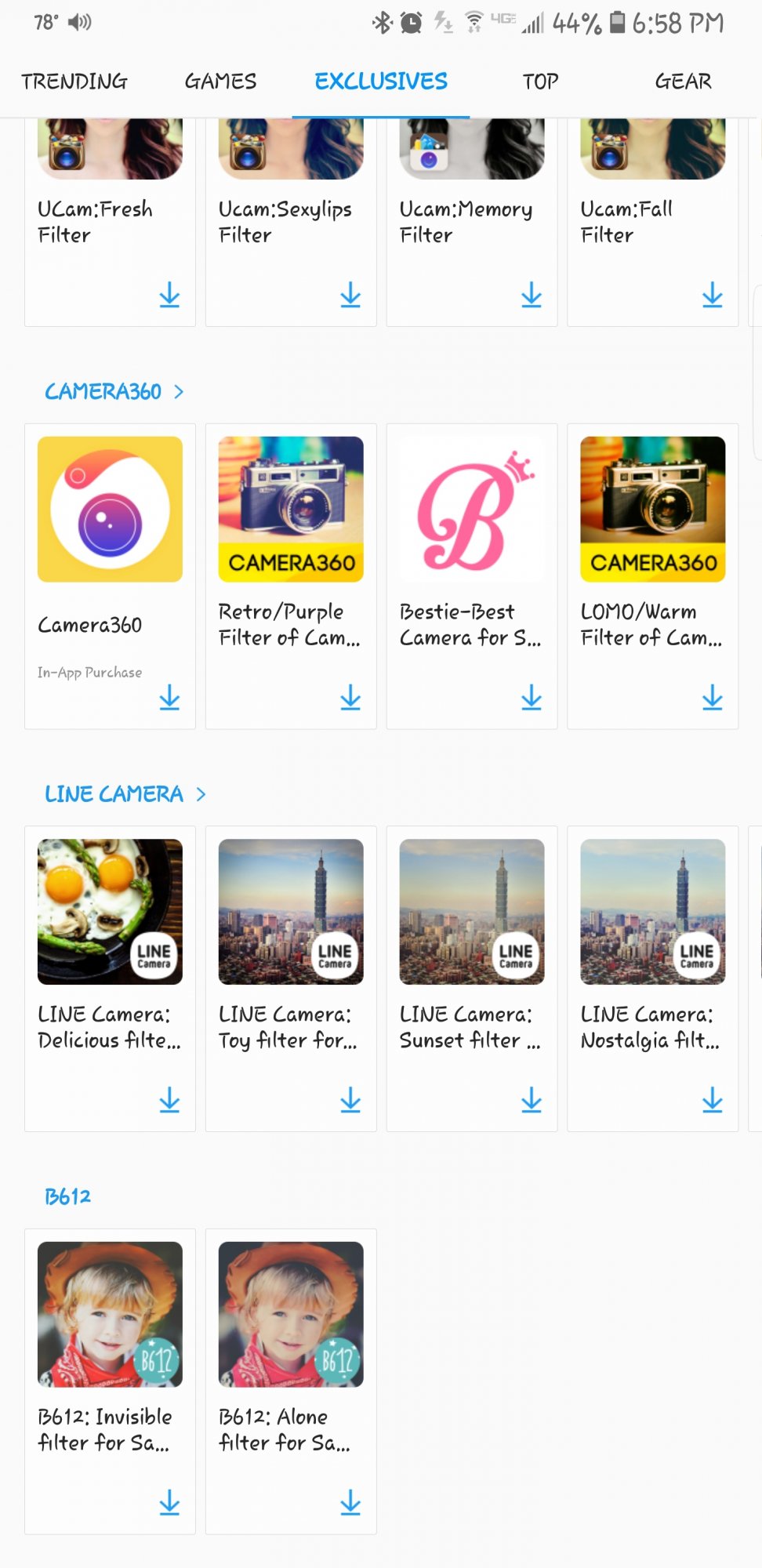Download LINE Camera: Toy filter
Screen dimensions: 762x1568
tap(350, 1100)
